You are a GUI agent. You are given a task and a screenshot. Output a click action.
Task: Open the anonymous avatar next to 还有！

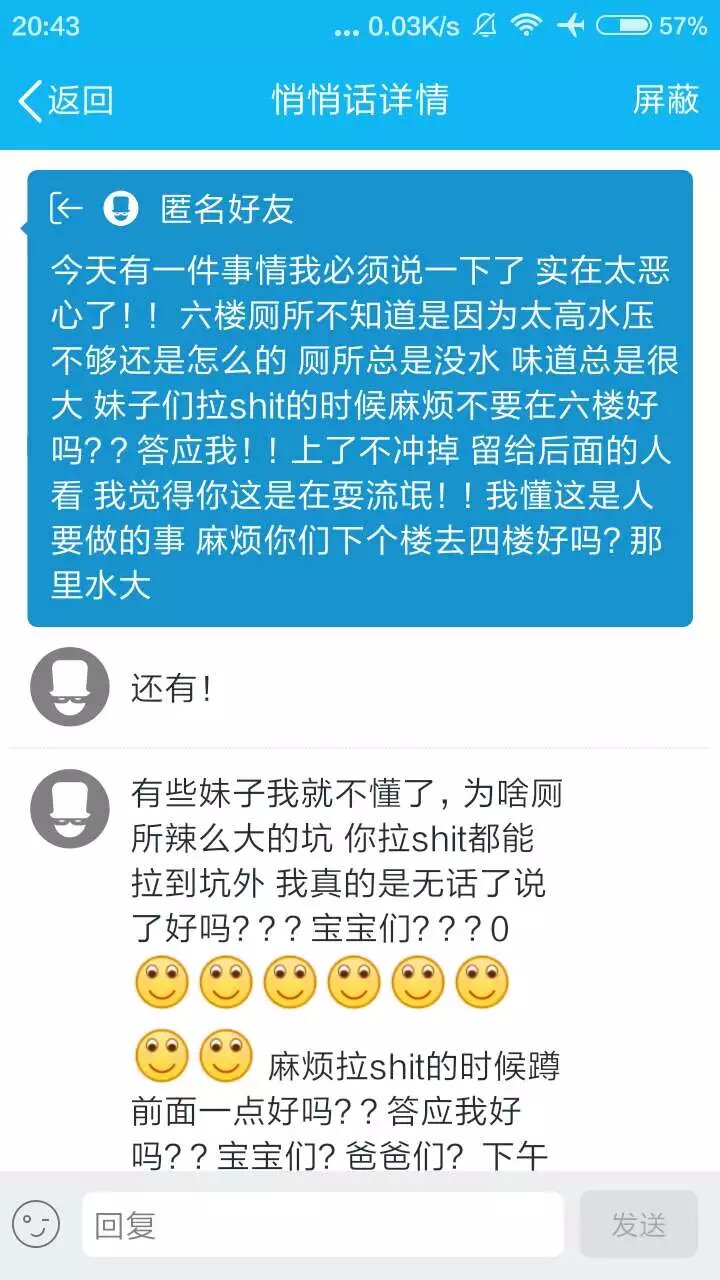pyautogui.click(x=69, y=687)
